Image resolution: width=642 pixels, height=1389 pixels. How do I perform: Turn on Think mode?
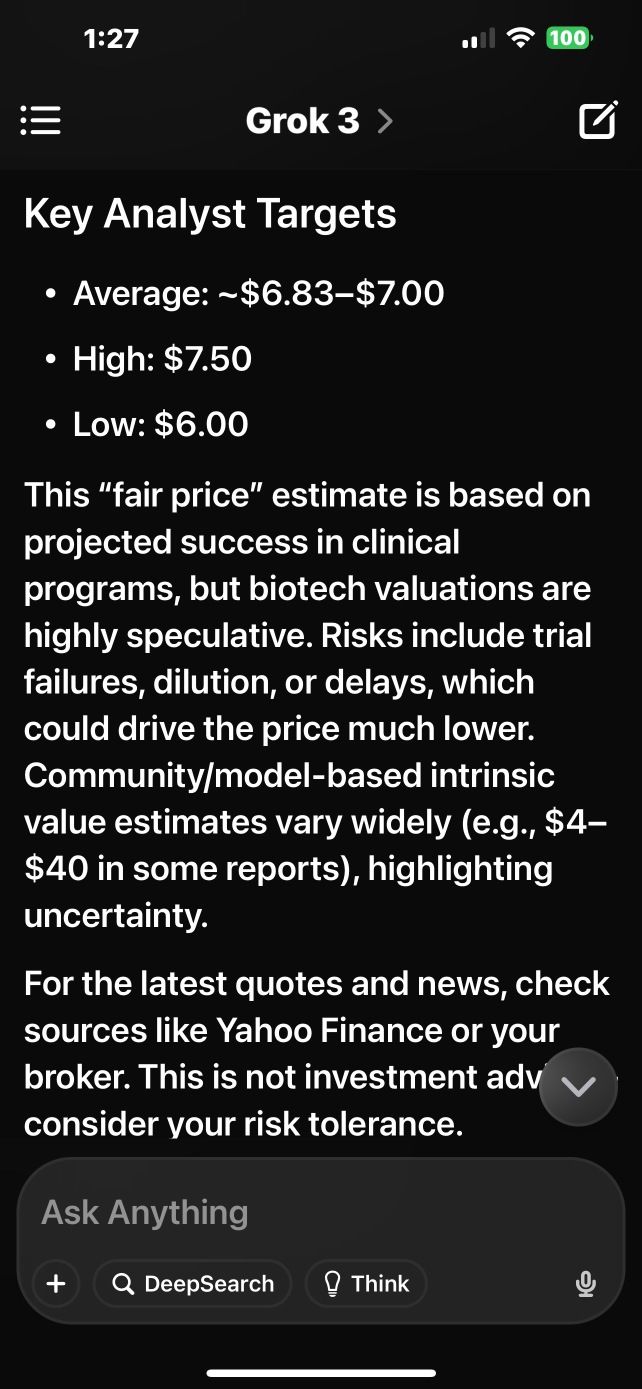coord(366,1284)
